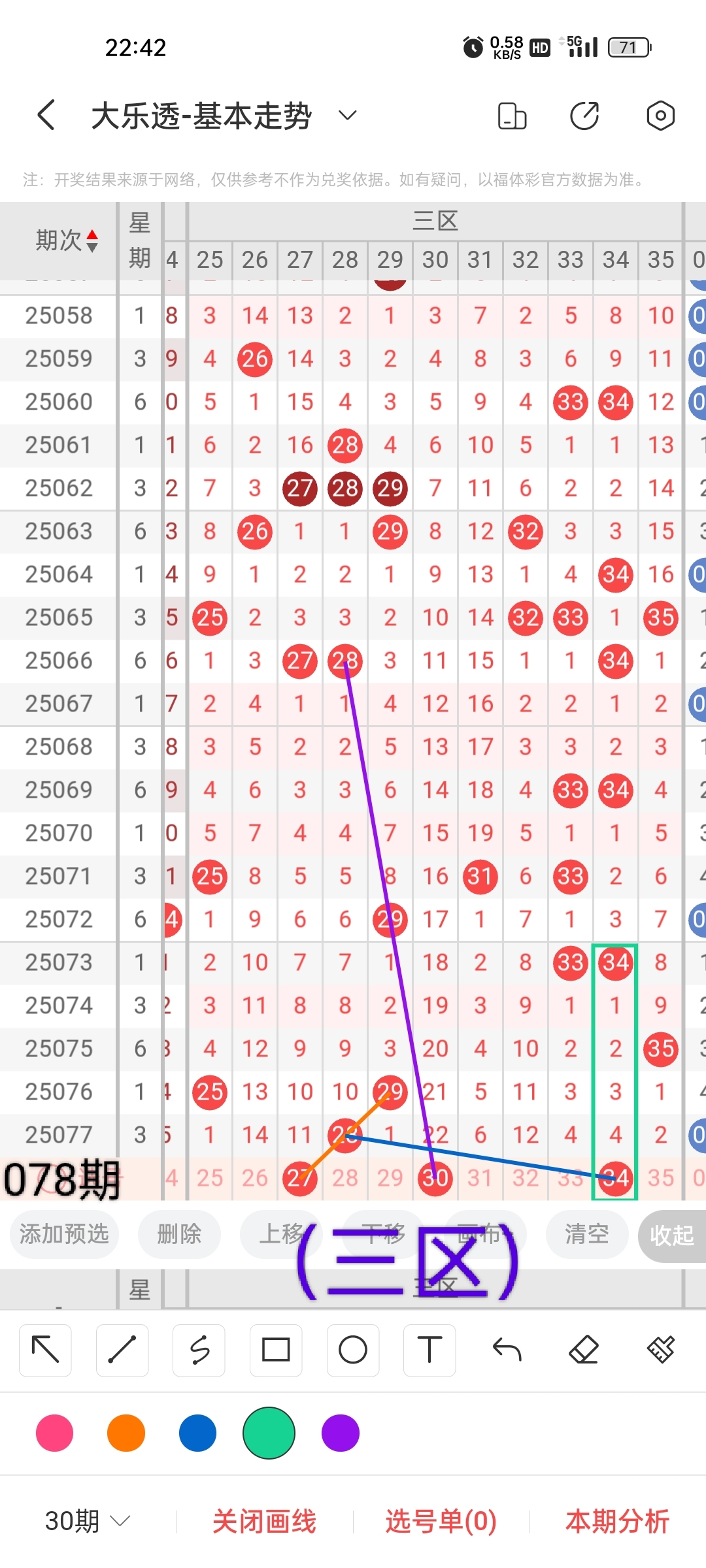Tap 添加预选 to add a preselection row
The height and width of the screenshot is (1568, 706).
point(64,1234)
